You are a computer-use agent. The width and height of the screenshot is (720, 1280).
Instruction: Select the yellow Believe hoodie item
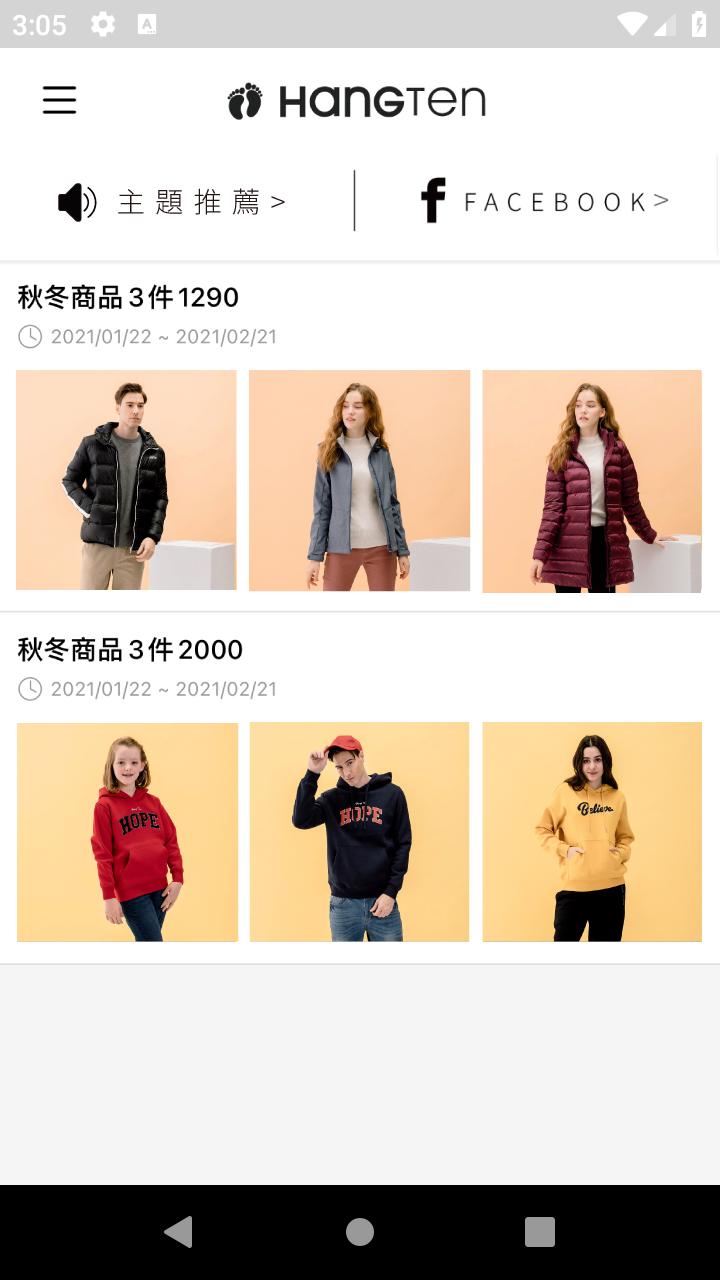point(592,832)
